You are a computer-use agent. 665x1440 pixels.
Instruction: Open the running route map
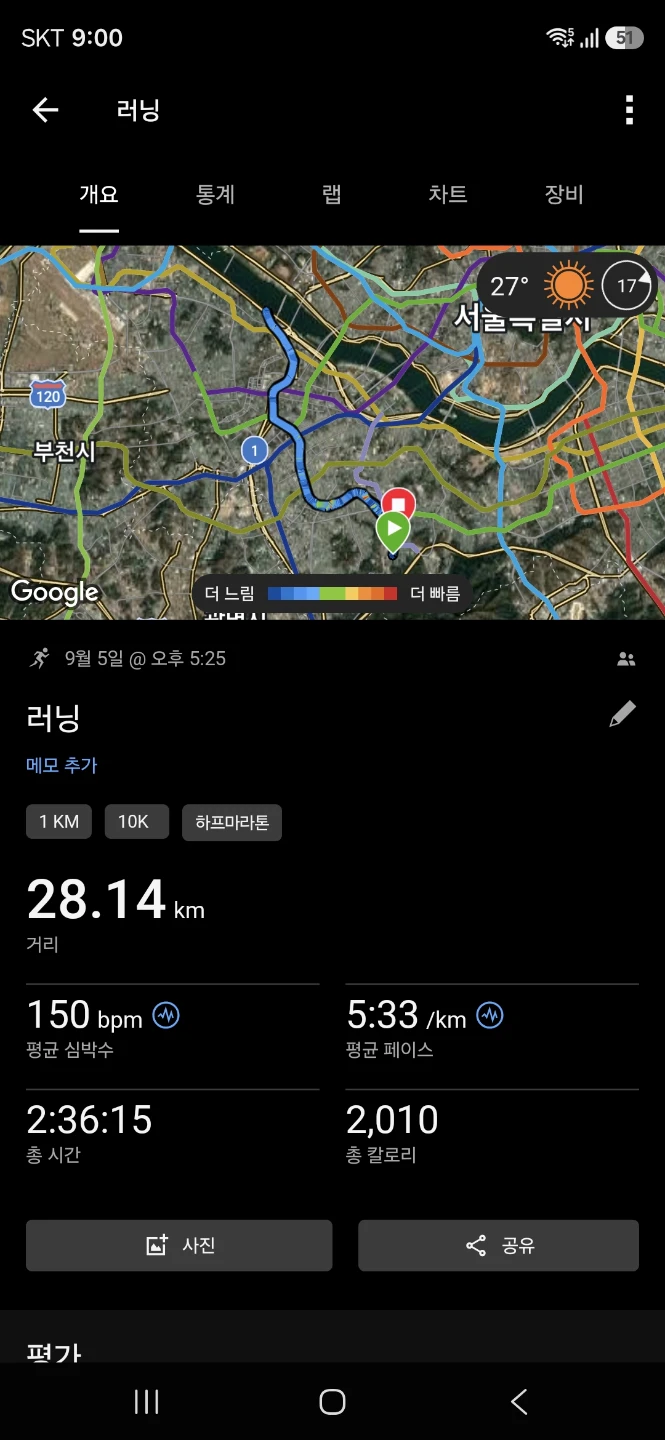pos(332,433)
